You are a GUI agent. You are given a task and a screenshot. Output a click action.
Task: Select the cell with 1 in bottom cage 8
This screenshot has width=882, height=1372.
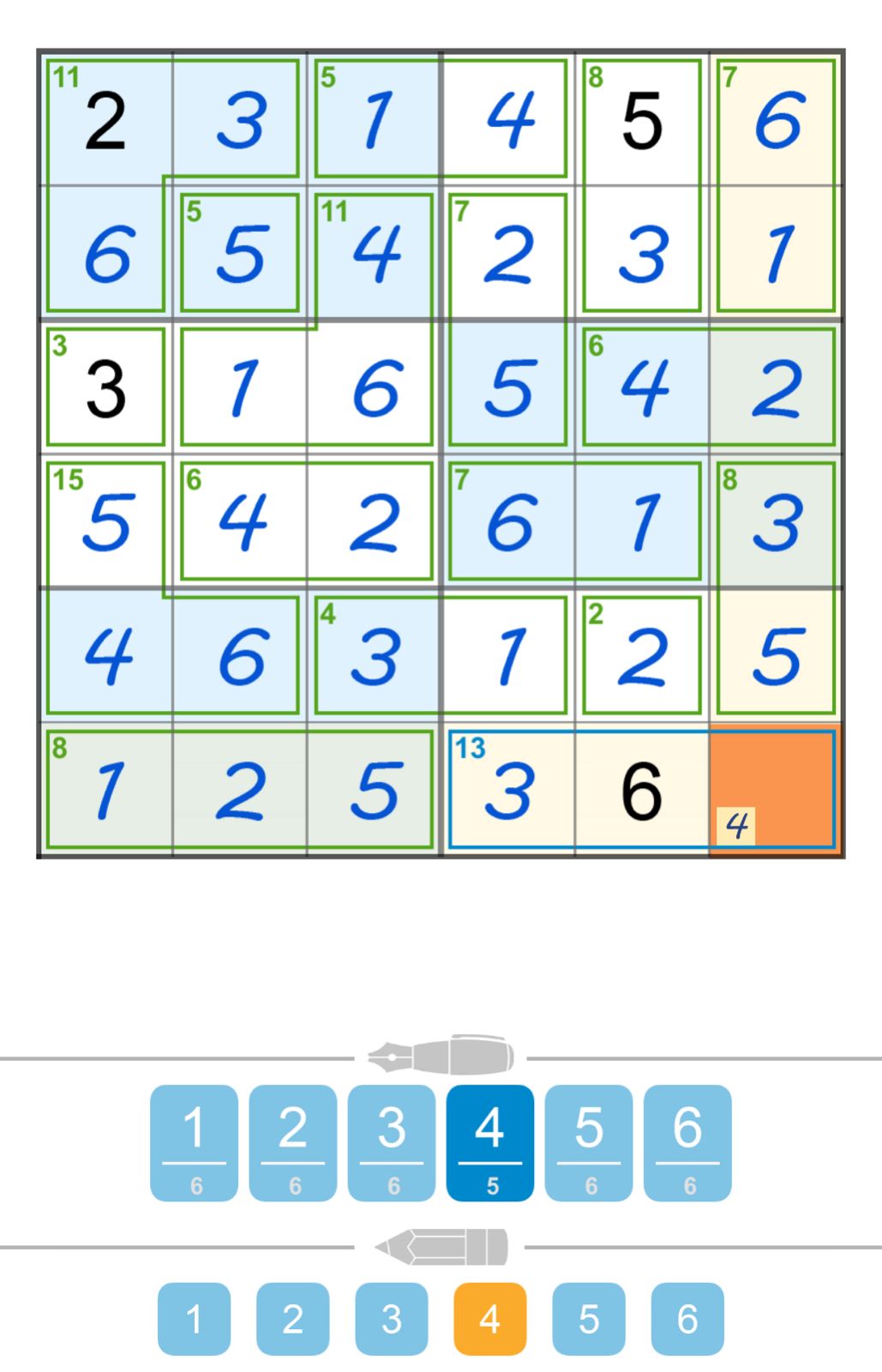[106, 789]
